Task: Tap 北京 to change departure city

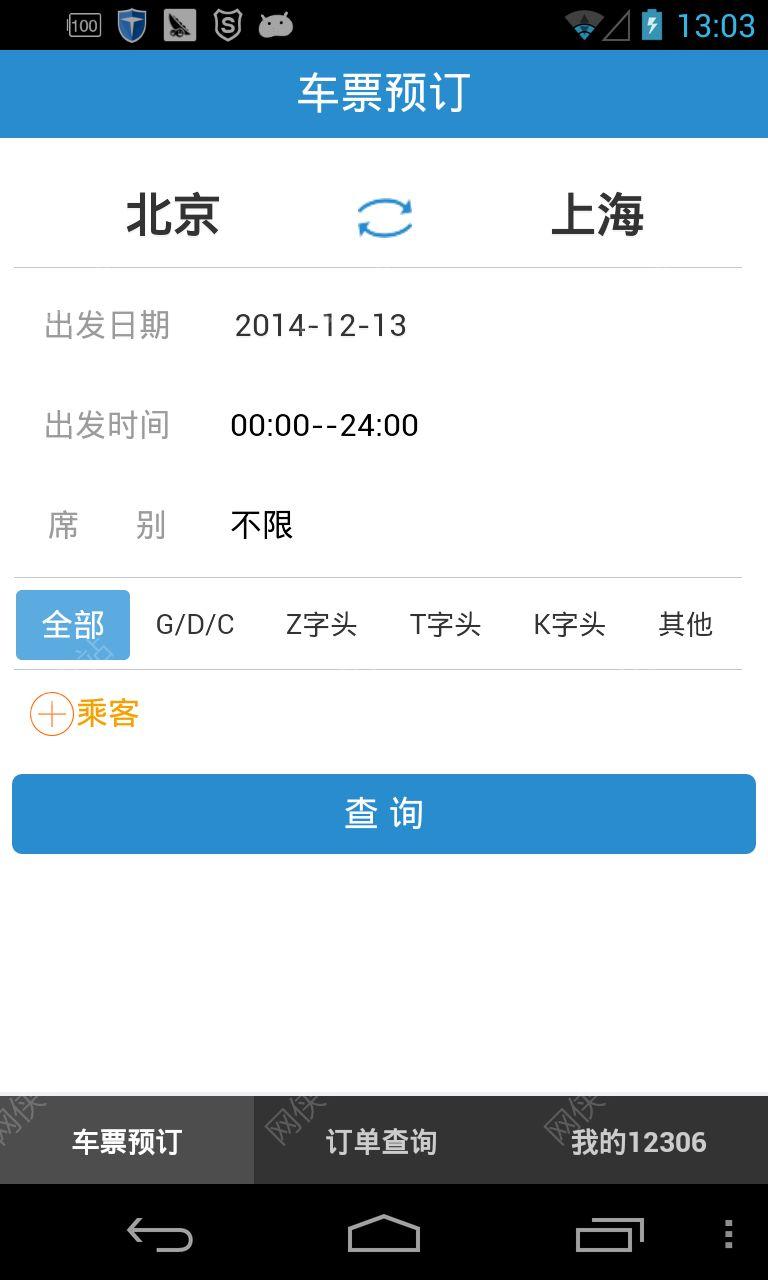Action: pyautogui.click(x=171, y=216)
